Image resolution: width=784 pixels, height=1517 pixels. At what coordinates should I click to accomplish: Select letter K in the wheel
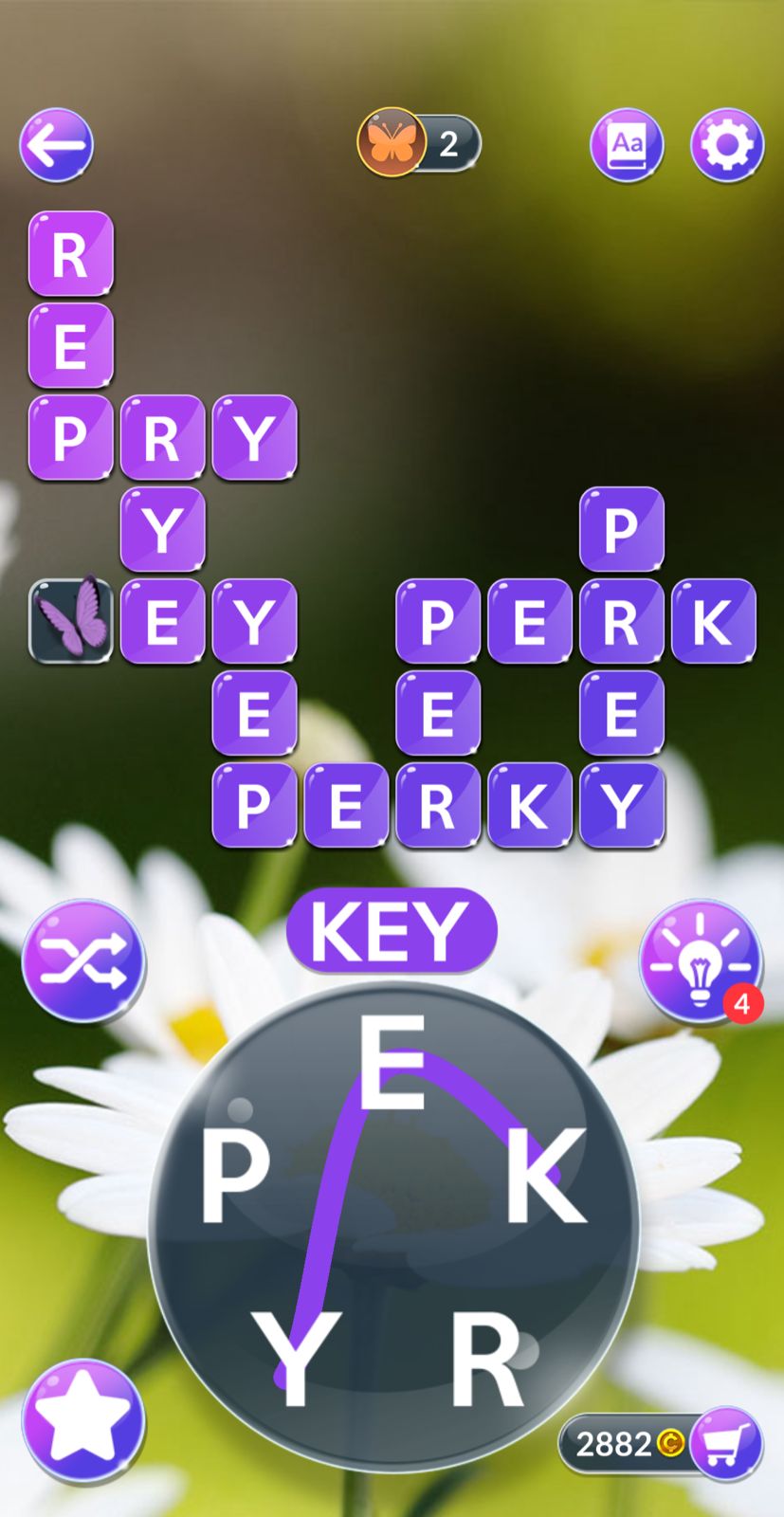pos(545,1178)
